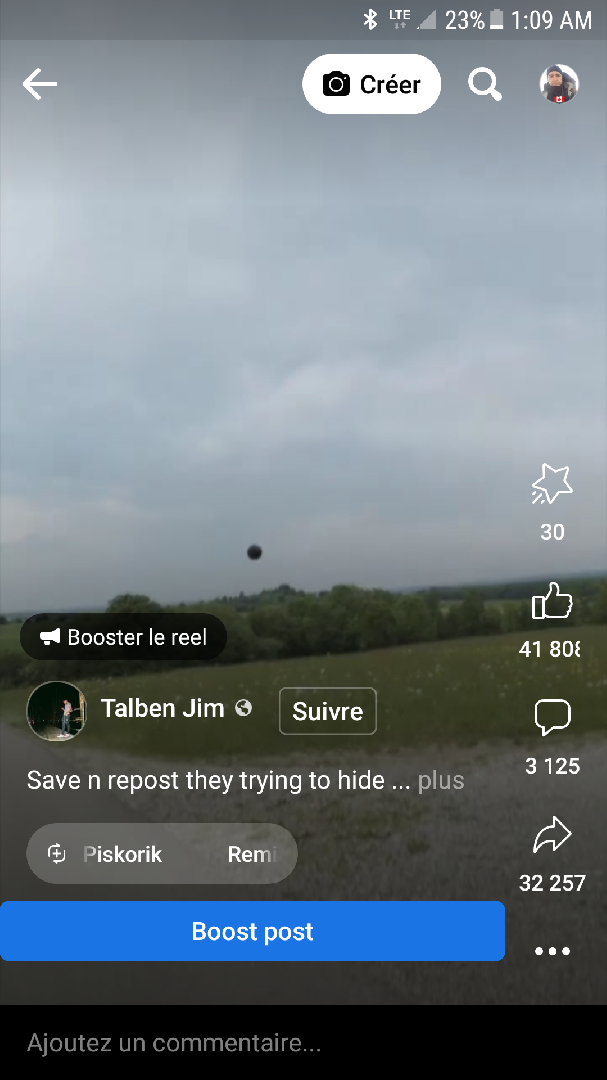The height and width of the screenshot is (1080, 607).
Task: Share this reel via arrow icon
Action: pos(552,835)
